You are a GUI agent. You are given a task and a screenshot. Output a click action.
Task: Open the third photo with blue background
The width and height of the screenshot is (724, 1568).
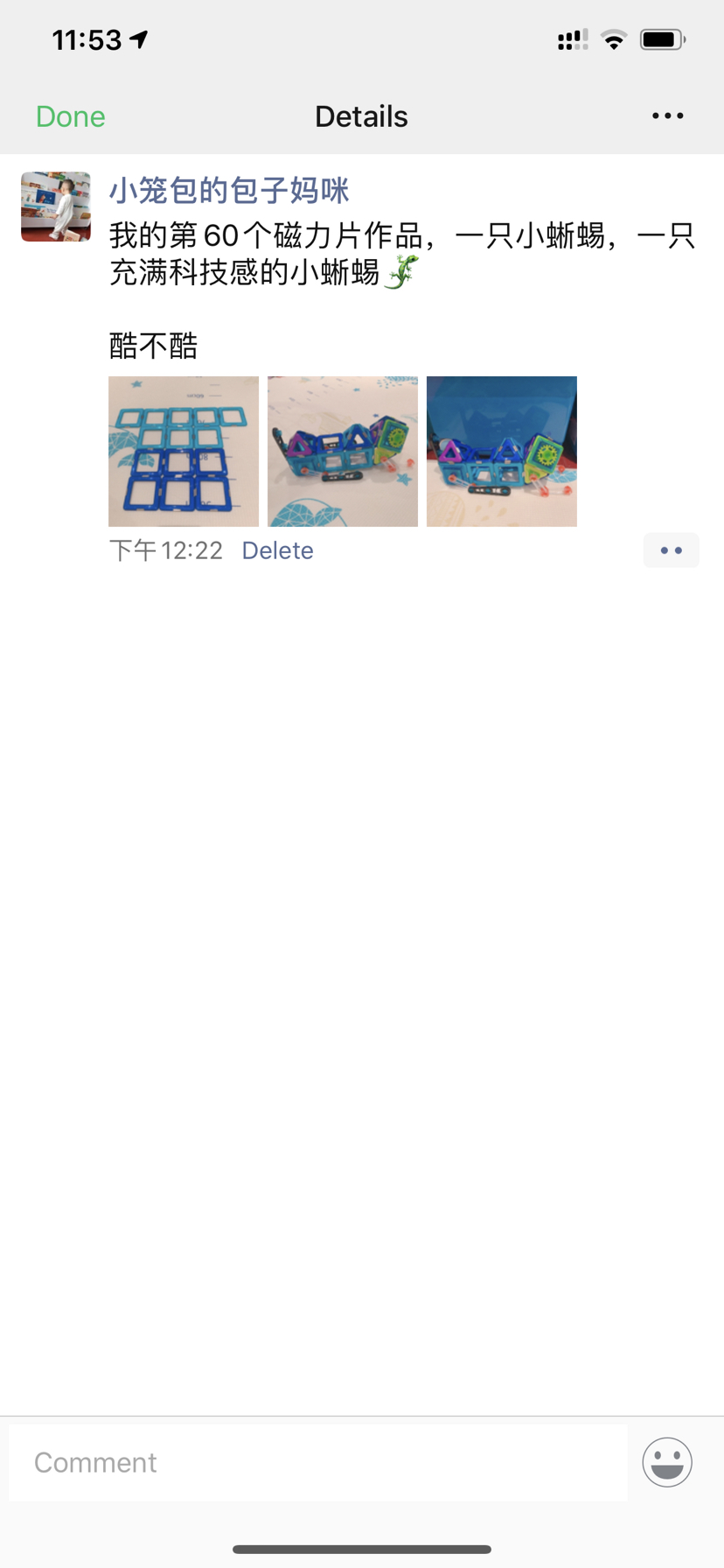pyautogui.click(x=502, y=451)
